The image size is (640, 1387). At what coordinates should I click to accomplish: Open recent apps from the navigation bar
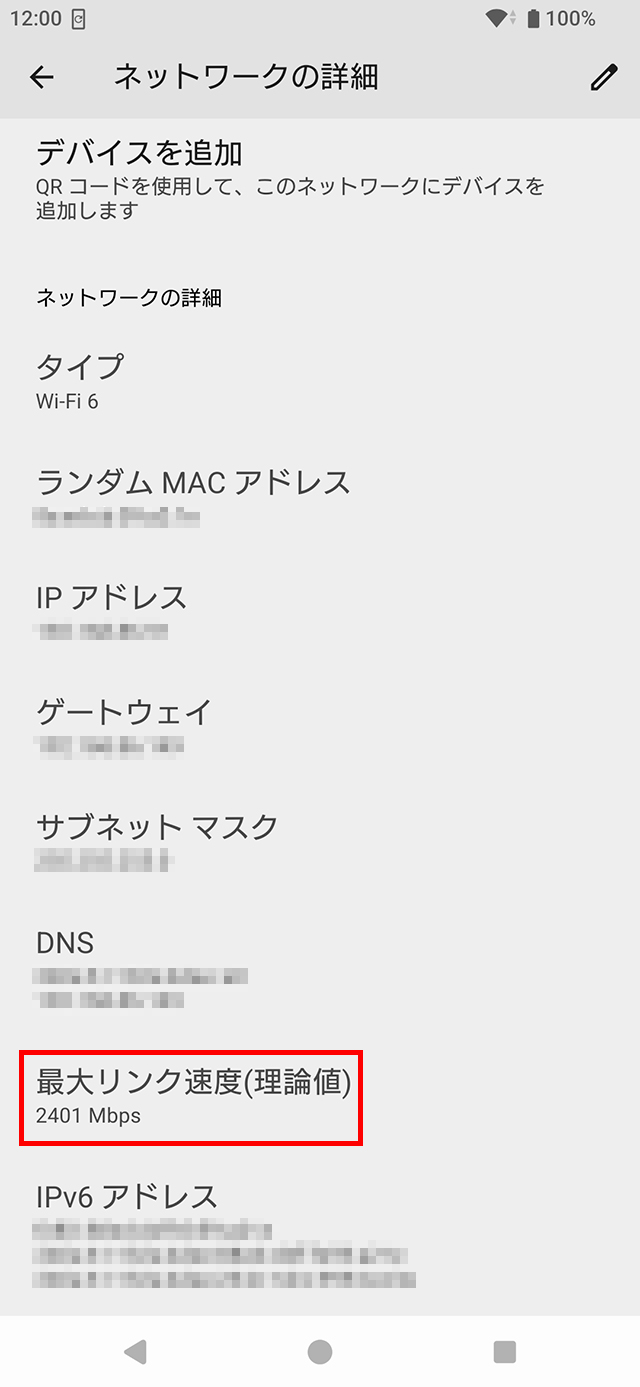coord(505,1352)
